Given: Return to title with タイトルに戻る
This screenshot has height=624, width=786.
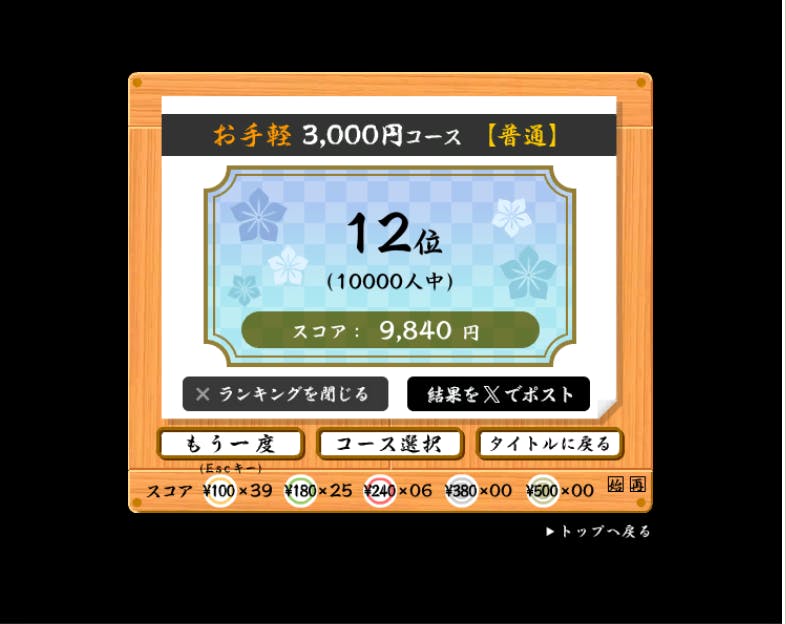Looking at the screenshot, I should [x=550, y=443].
